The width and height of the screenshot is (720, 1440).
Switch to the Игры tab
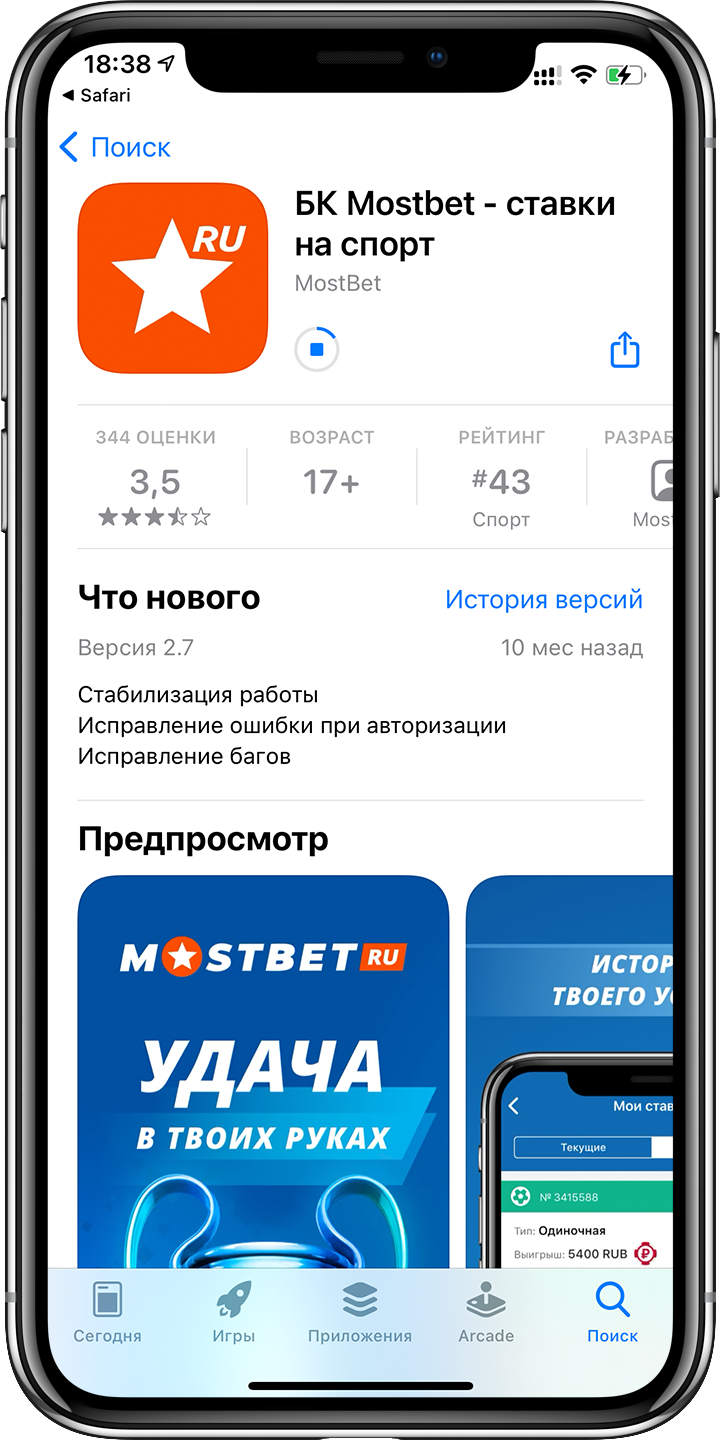tap(234, 1312)
